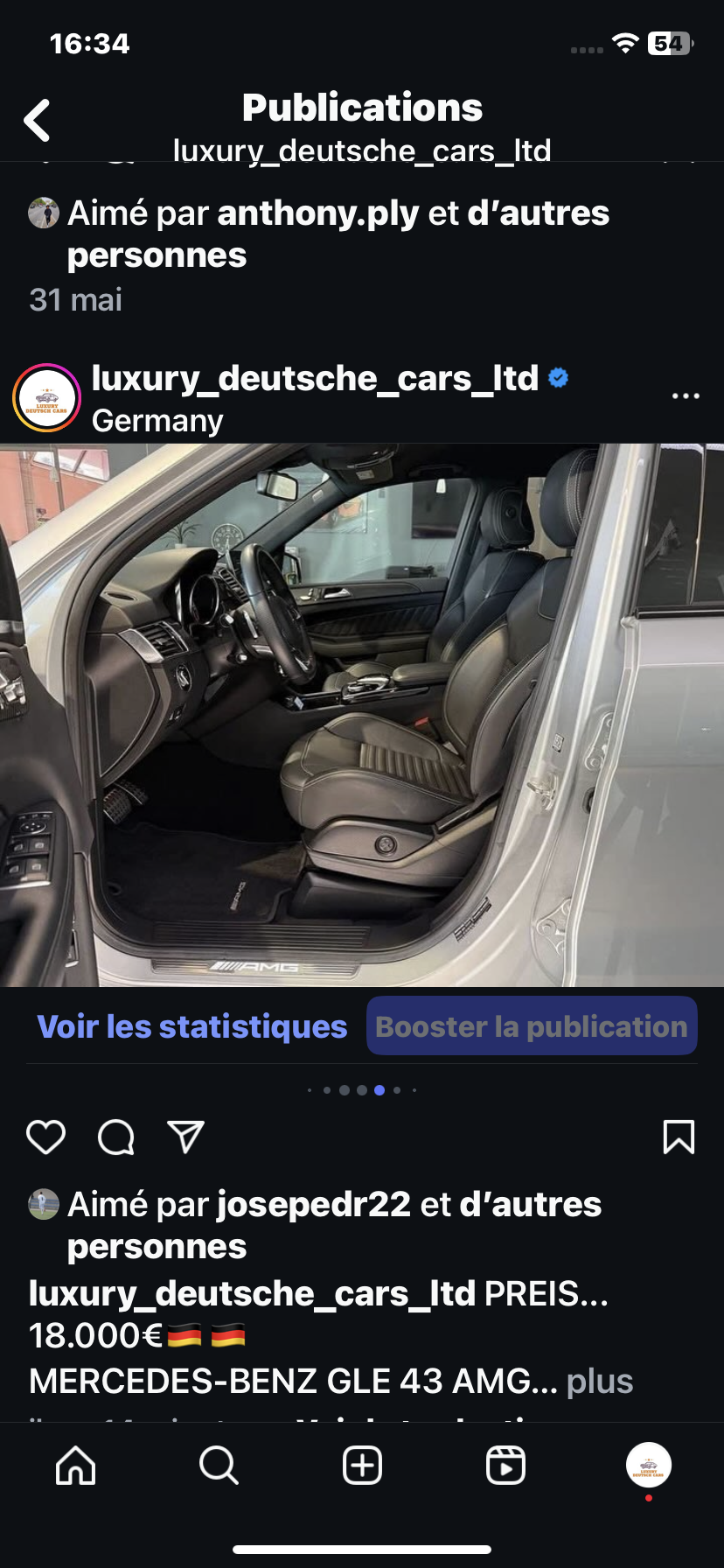Open your profile tab
Viewport: 724px width, 1568px height.
coord(649,1465)
